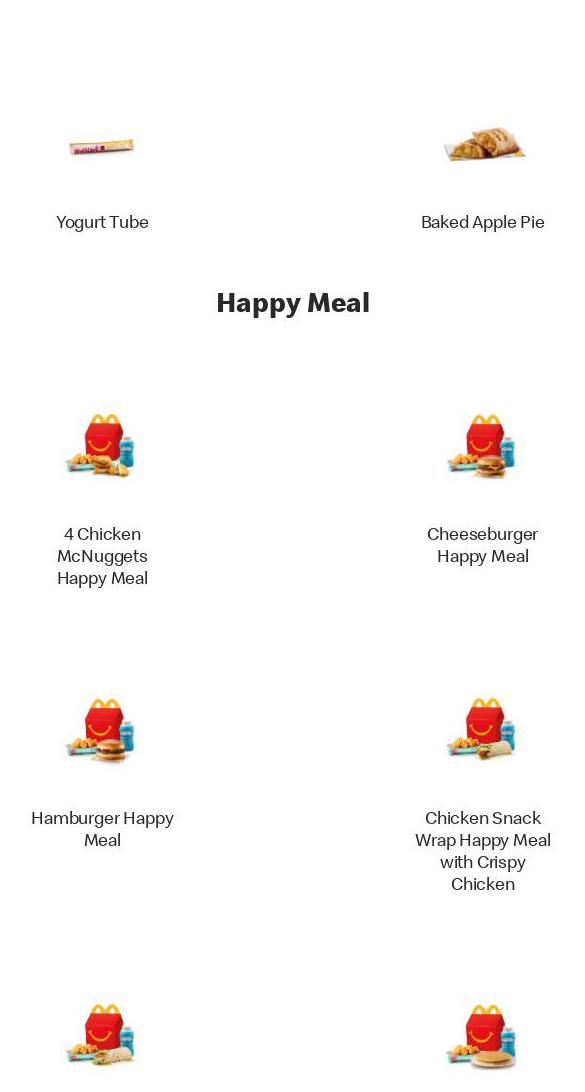View the Hamburger Happy Meal
This screenshot has height=1092, width=585.
point(102,829)
